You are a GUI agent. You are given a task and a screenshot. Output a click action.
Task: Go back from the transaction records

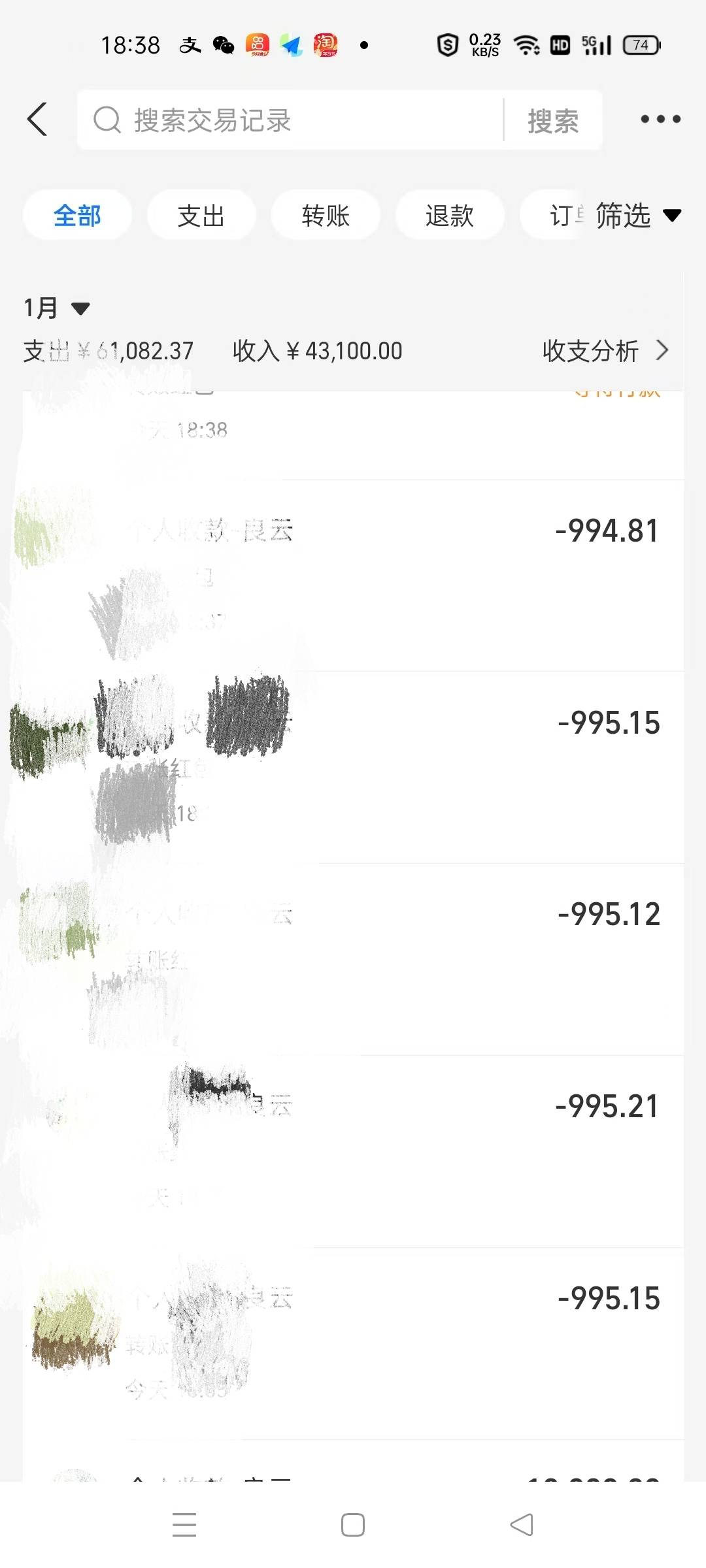point(38,120)
